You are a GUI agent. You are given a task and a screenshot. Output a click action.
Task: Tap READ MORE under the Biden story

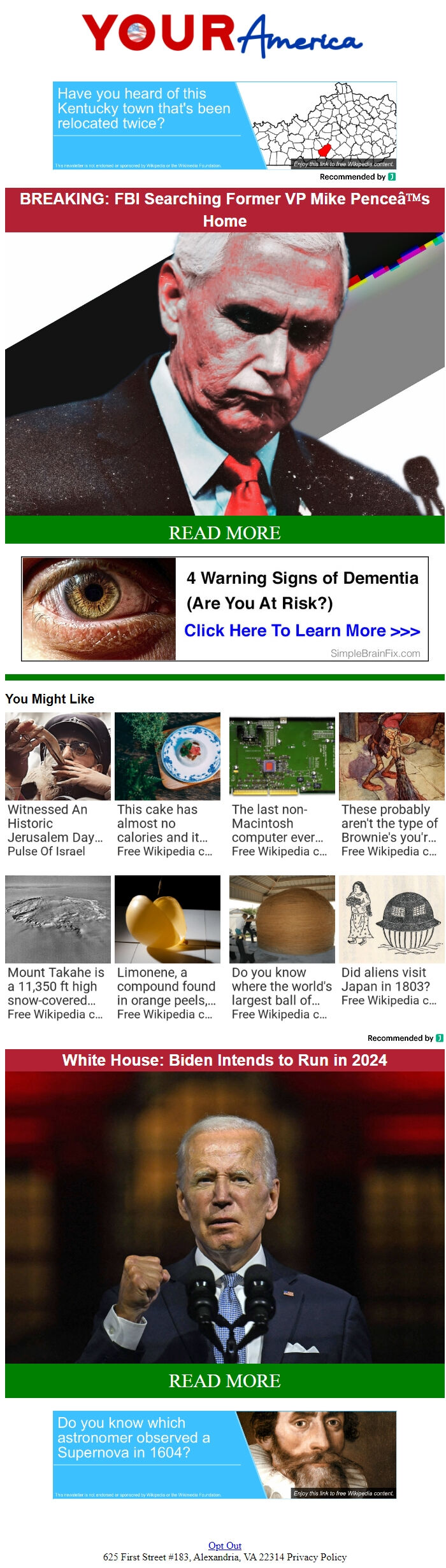pos(224,1380)
